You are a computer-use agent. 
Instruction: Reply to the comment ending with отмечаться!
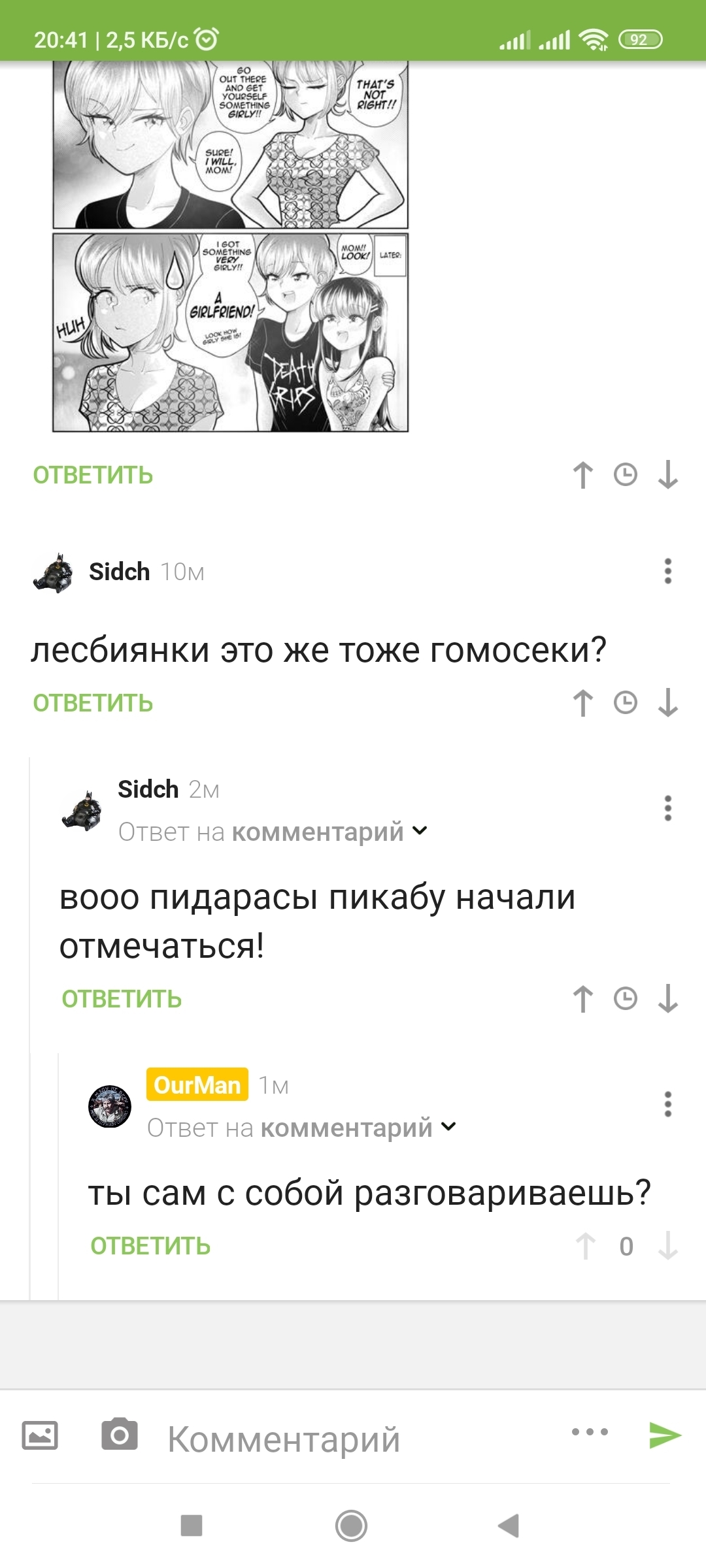pyautogui.click(x=122, y=999)
